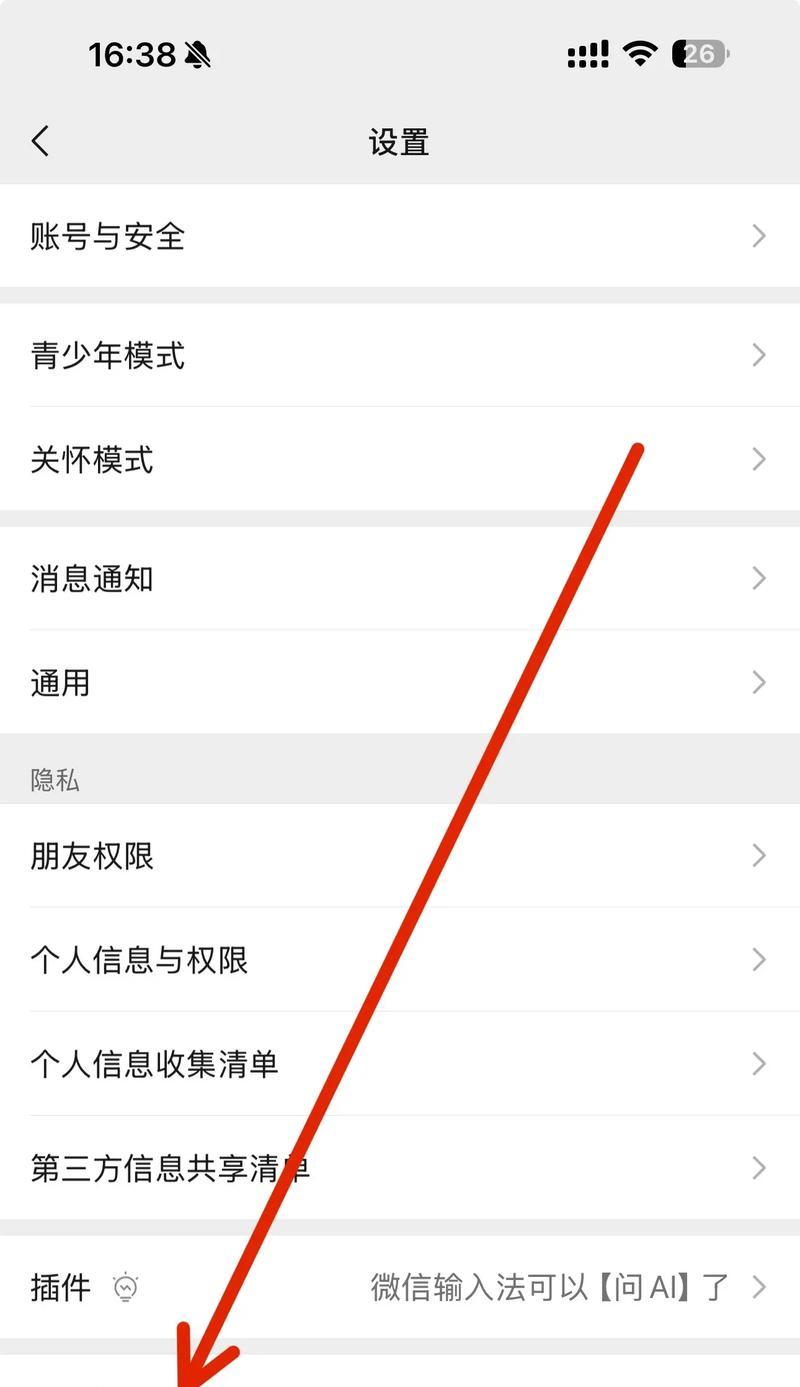Image resolution: width=800 pixels, height=1387 pixels.
Task: Open the 插件 row
Action: pos(400,1287)
